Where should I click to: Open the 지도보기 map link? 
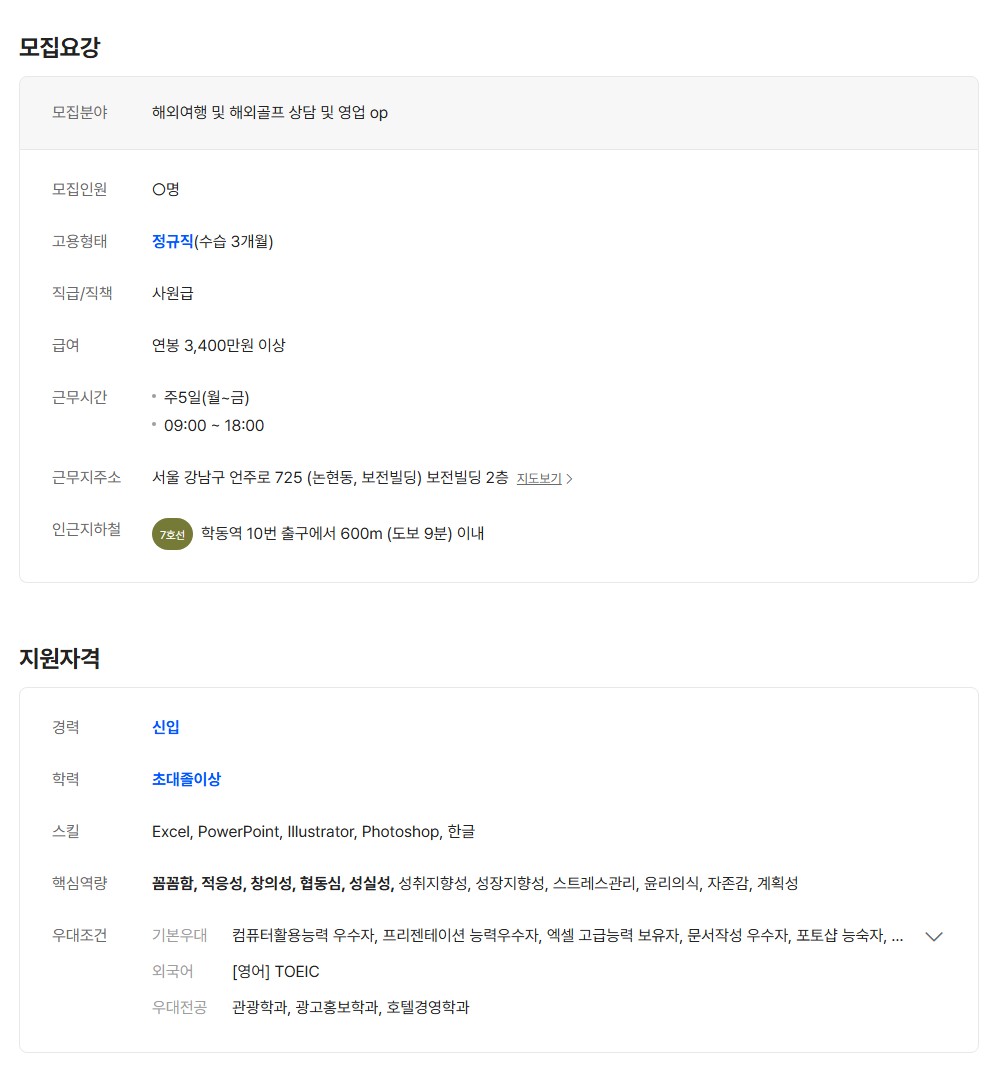coord(544,478)
